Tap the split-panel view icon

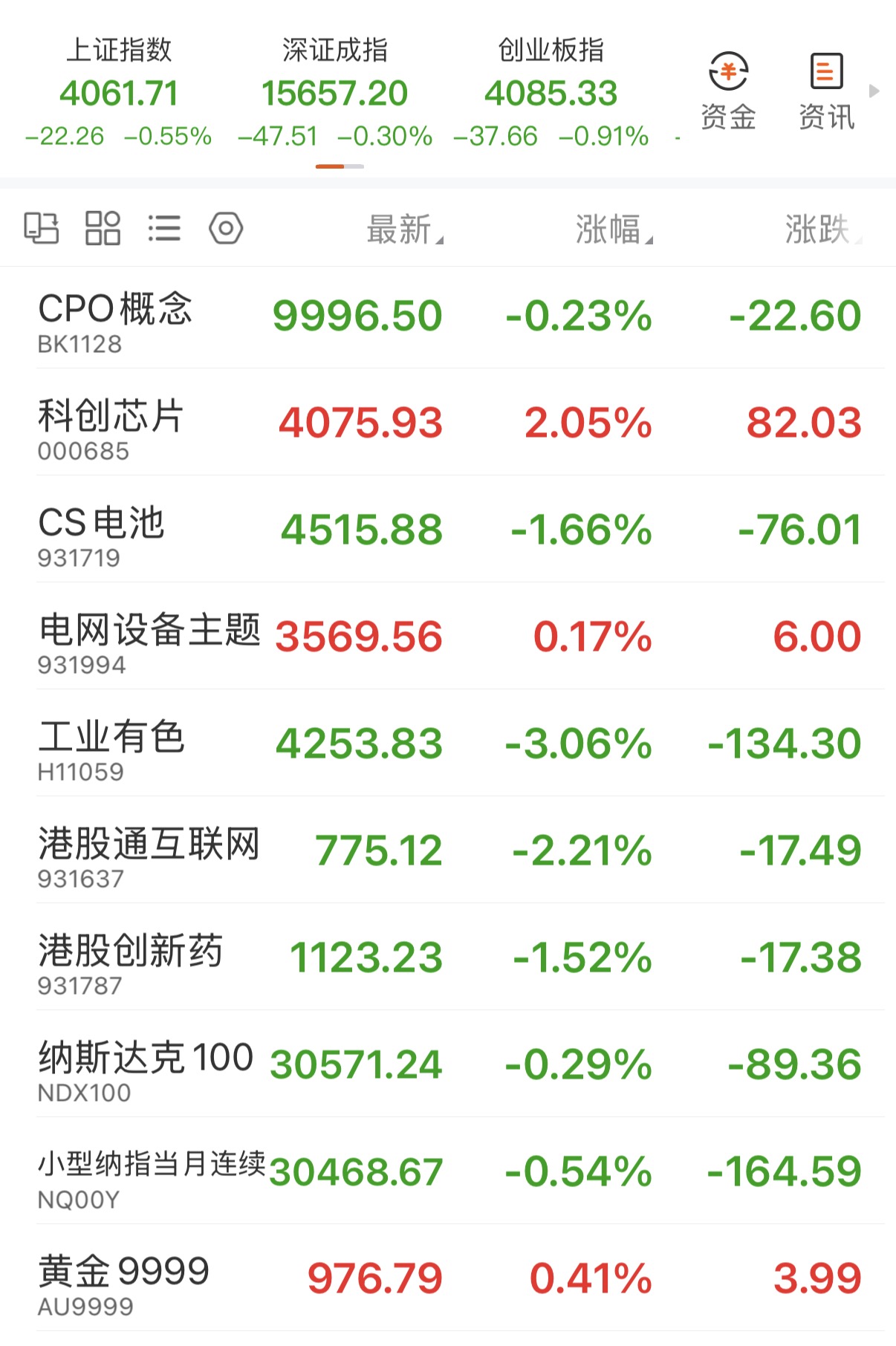[42, 228]
